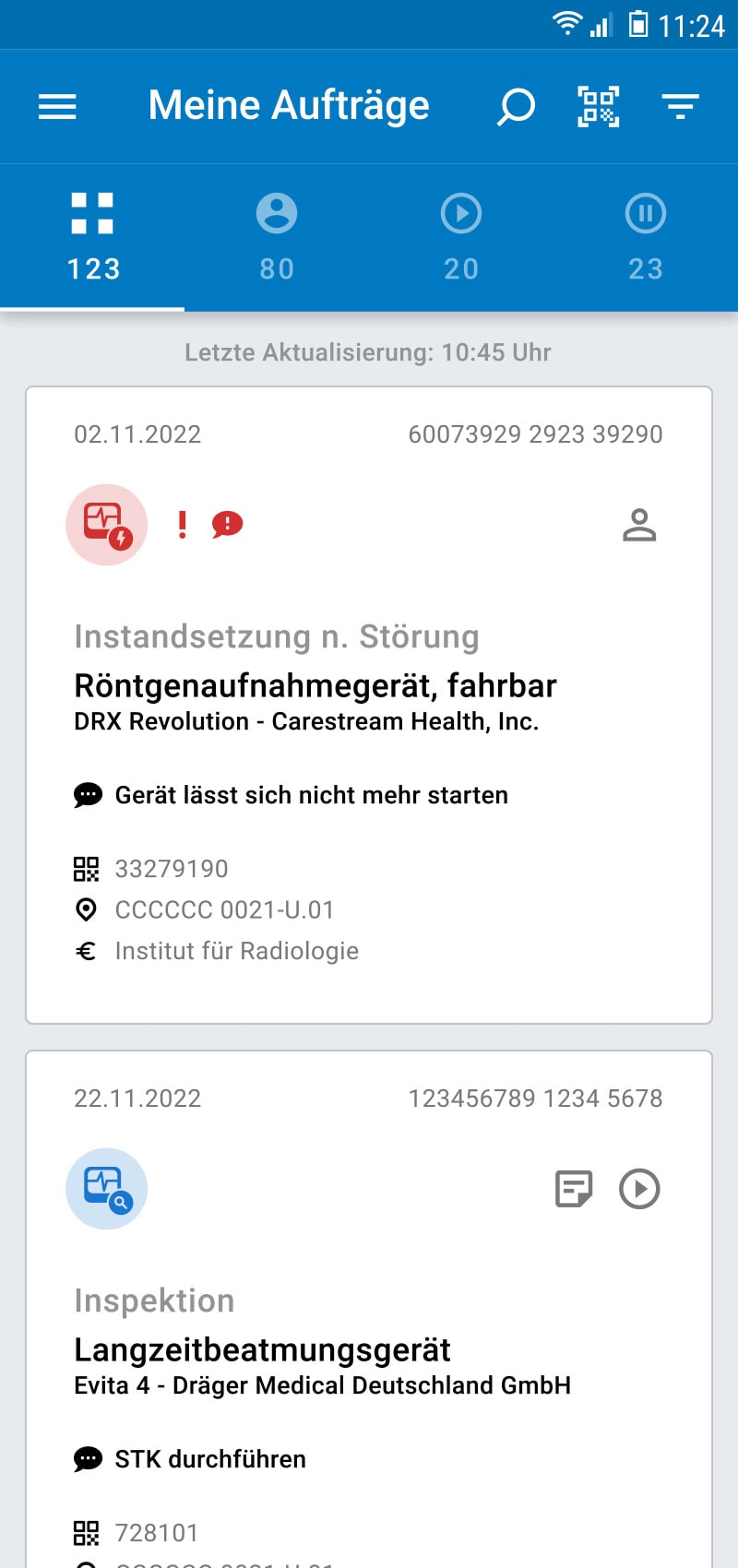Start the Langzeitbeatmungsgerät order with the play icon
738x1568 pixels.
[639, 1189]
